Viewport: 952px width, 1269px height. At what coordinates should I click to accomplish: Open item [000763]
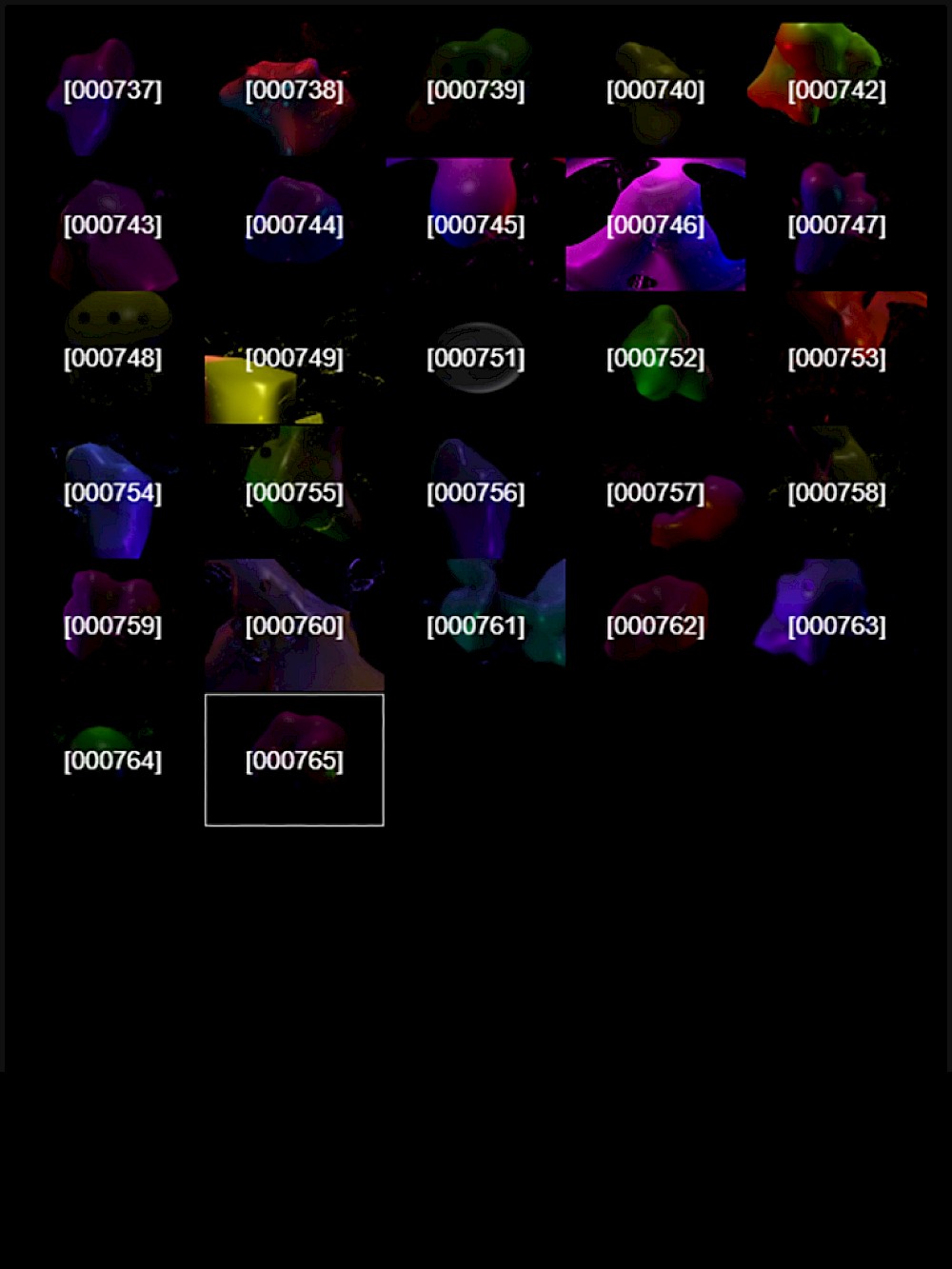(x=837, y=625)
